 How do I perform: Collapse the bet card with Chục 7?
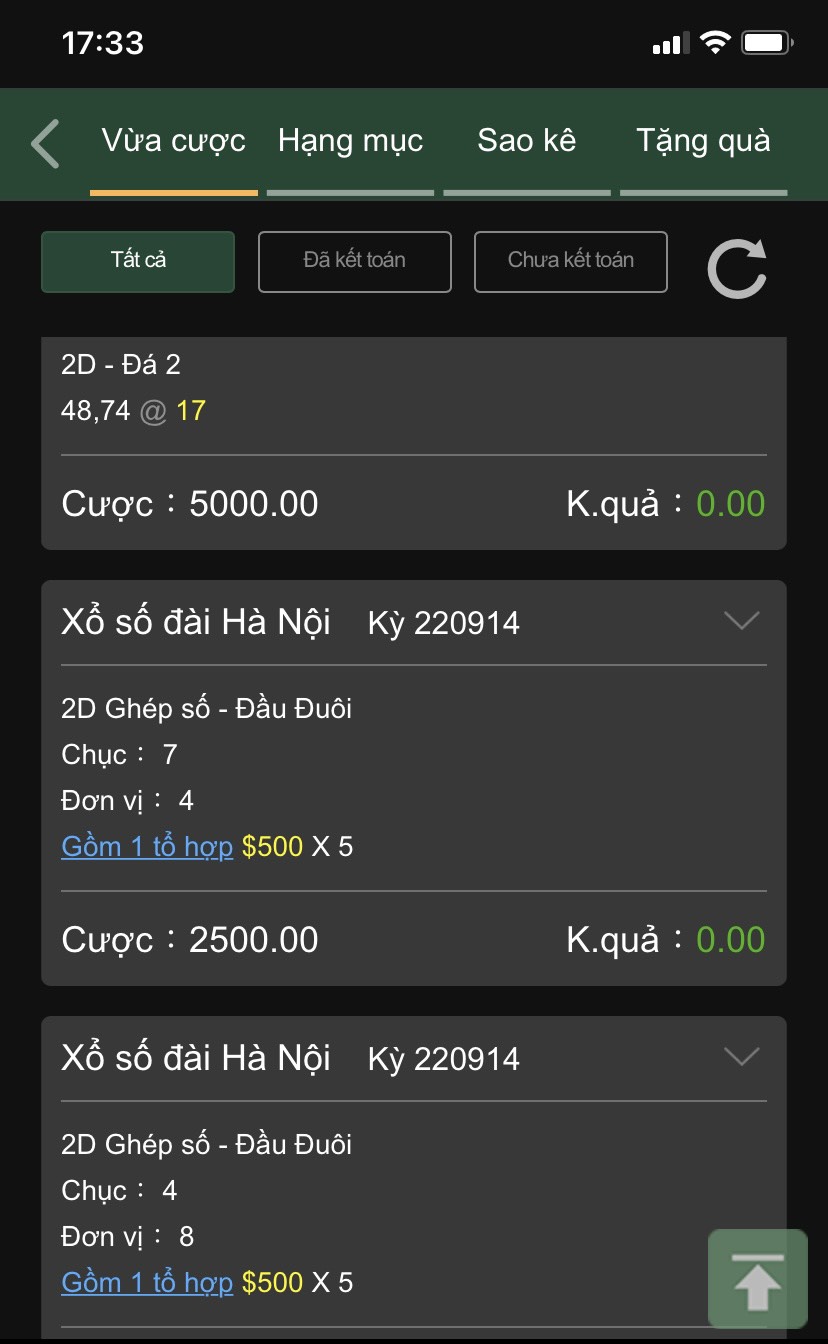(741, 622)
